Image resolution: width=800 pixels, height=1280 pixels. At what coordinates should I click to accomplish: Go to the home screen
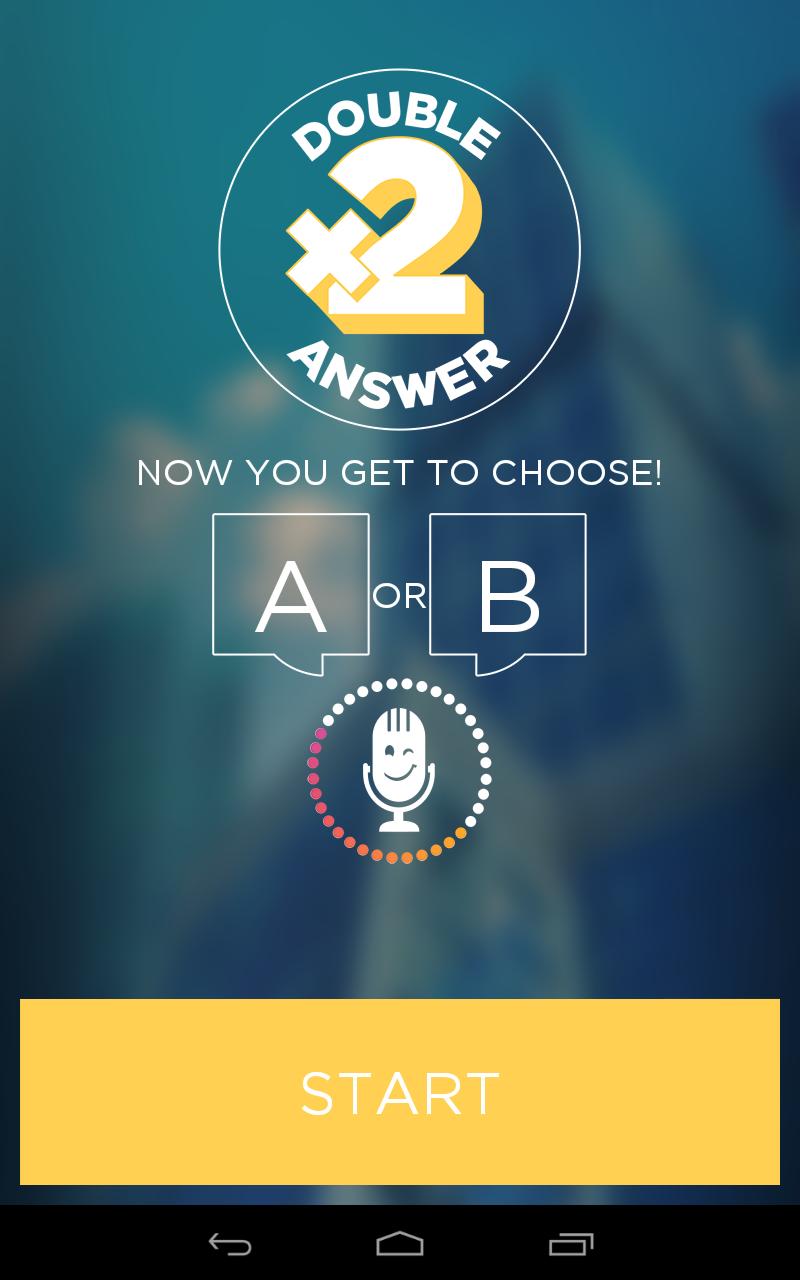point(400,1244)
